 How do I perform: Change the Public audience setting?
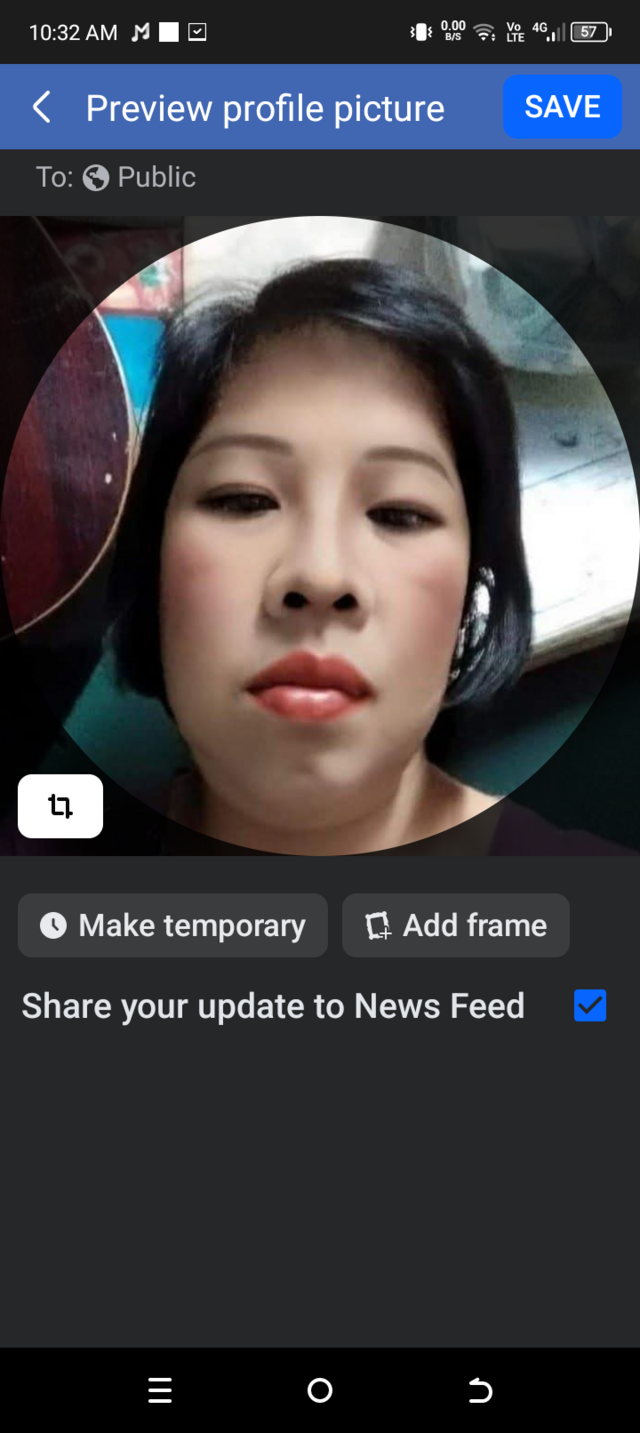tap(138, 177)
